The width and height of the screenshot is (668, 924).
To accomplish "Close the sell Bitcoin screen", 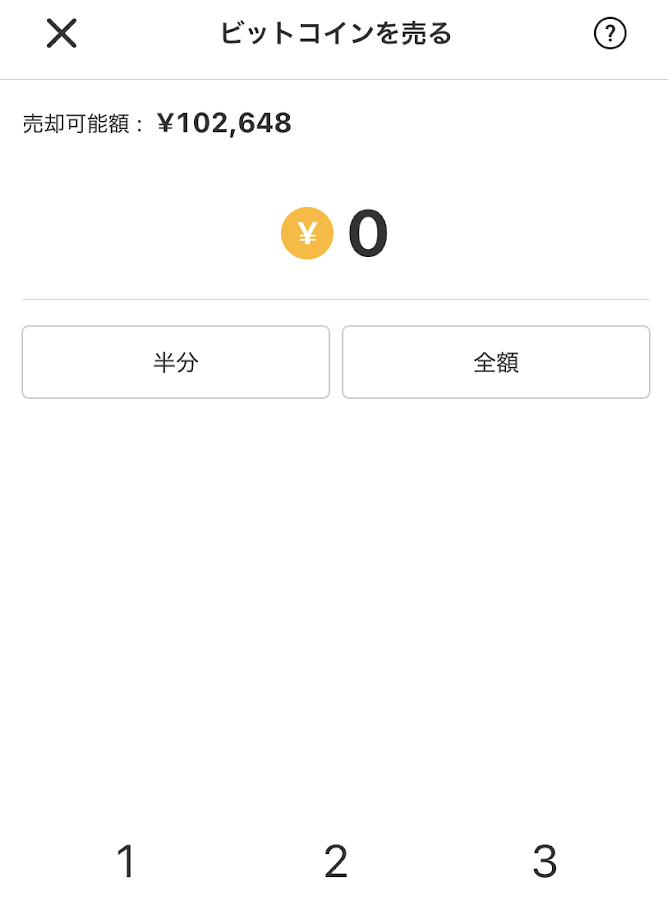I will click(61, 34).
